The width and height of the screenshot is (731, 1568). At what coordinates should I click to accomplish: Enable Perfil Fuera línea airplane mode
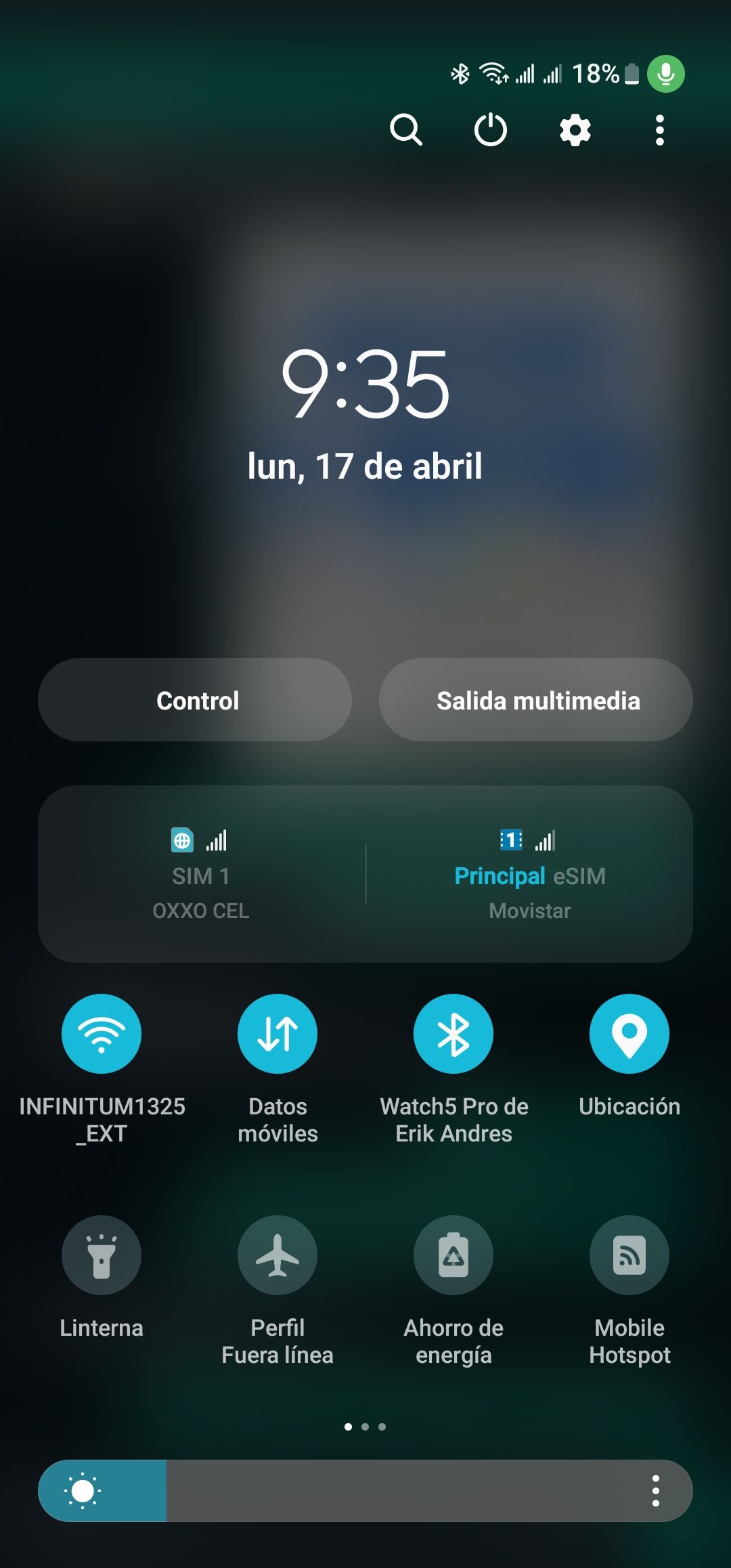pyautogui.click(x=278, y=1255)
